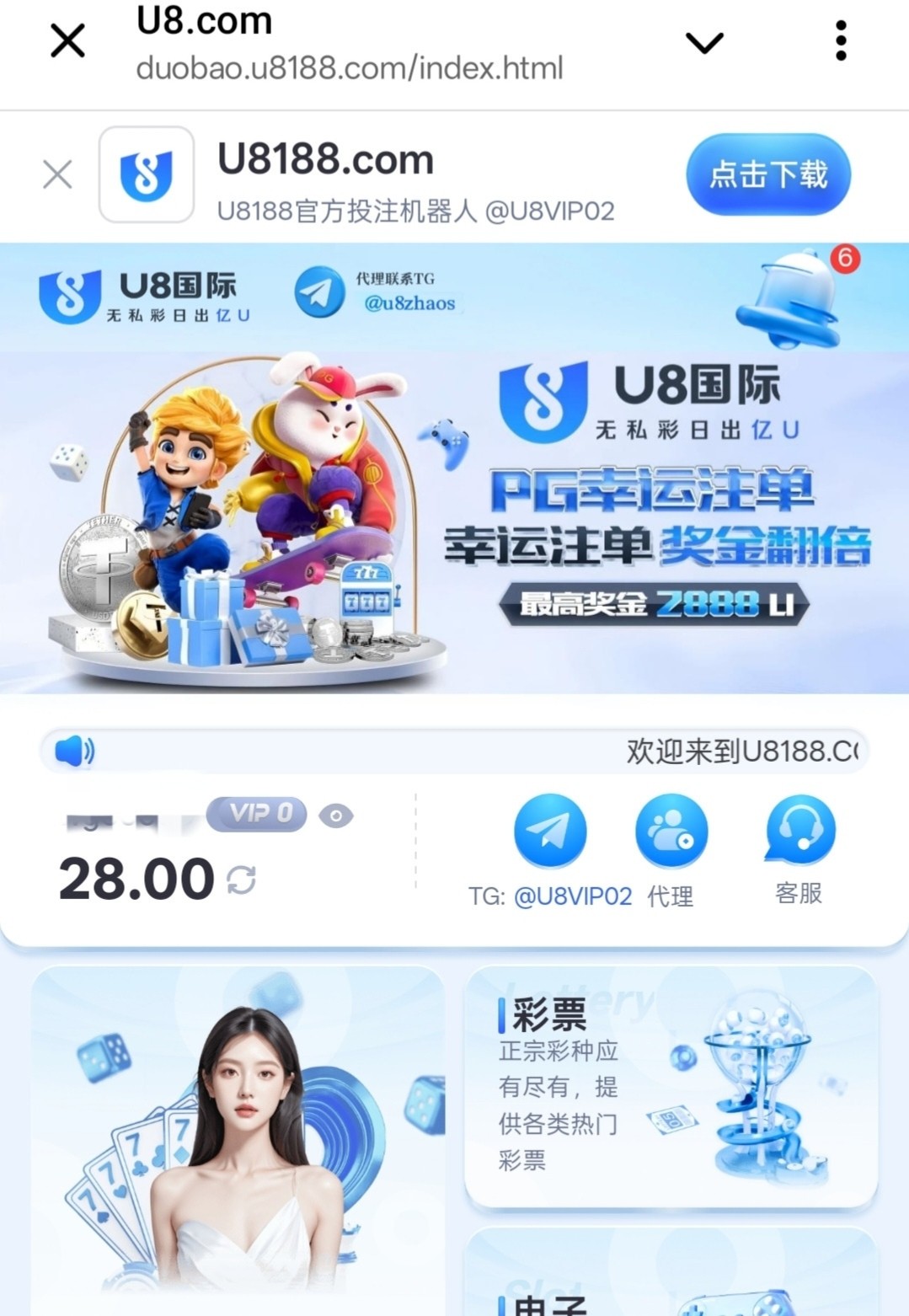Contact 客服 customer service
The height and width of the screenshot is (1316, 909).
799,832
